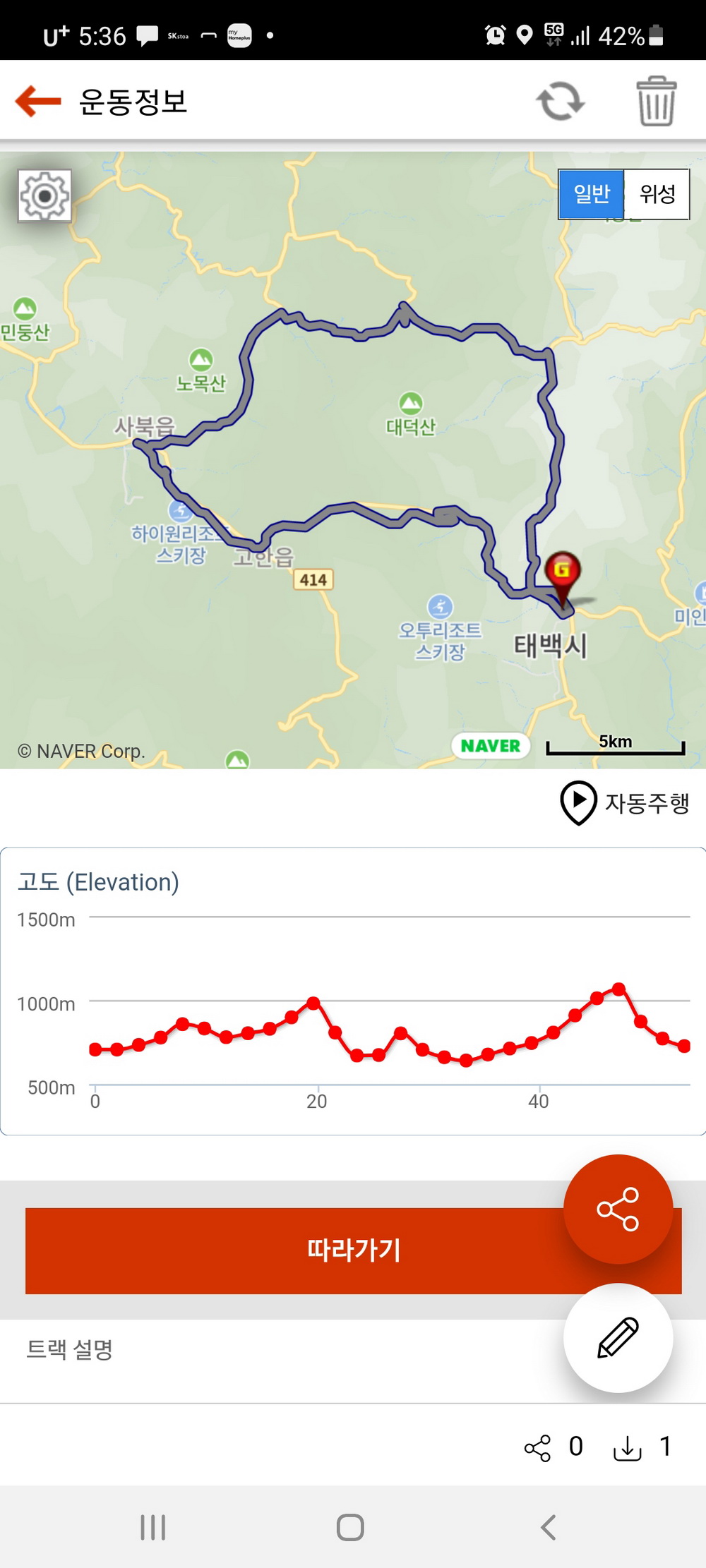The image size is (706, 1568).
Task: Delete this track with trash icon
Action: pyautogui.click(x=656, y=102)
